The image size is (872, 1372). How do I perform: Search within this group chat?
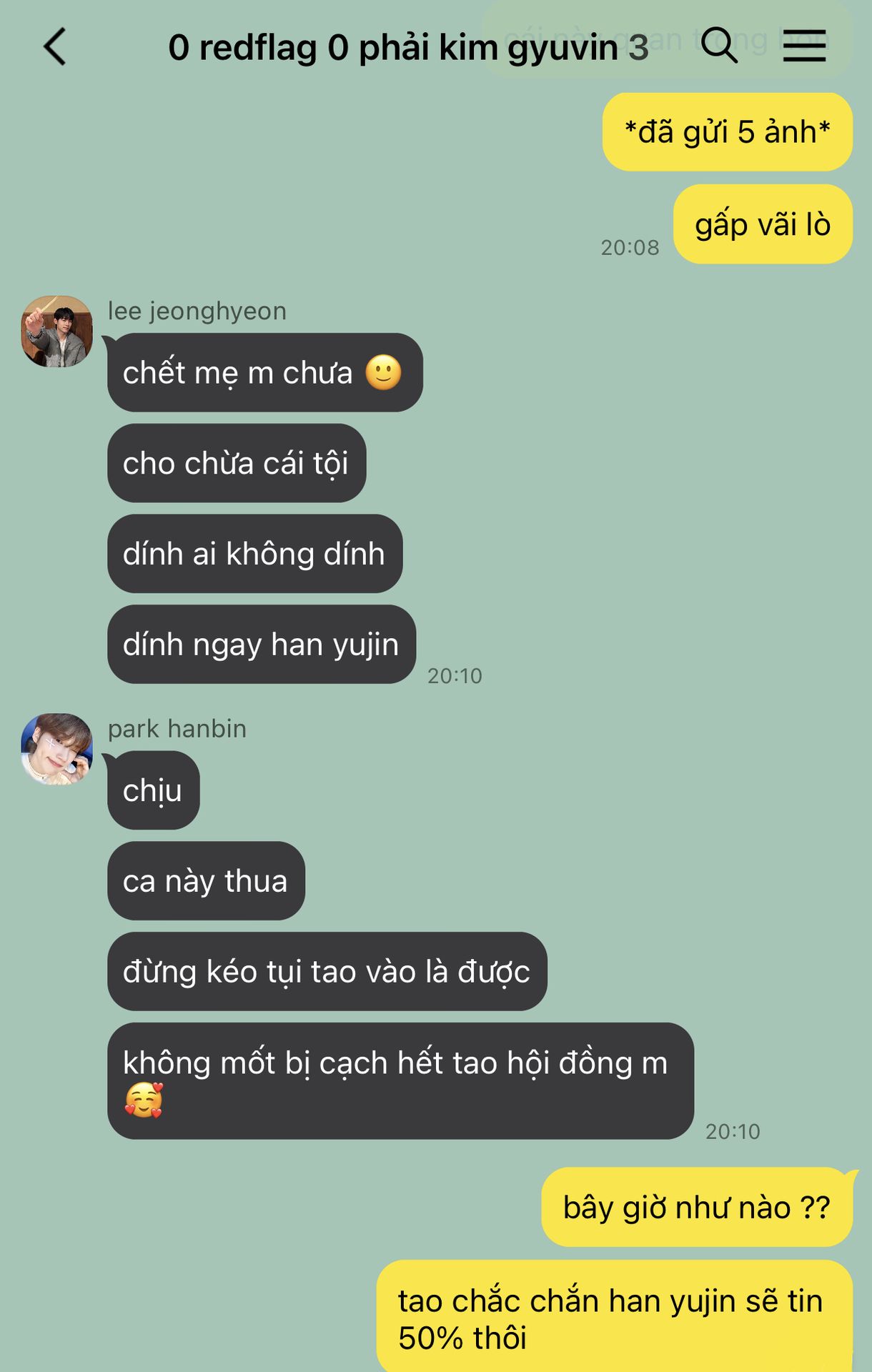click(718, 46)
